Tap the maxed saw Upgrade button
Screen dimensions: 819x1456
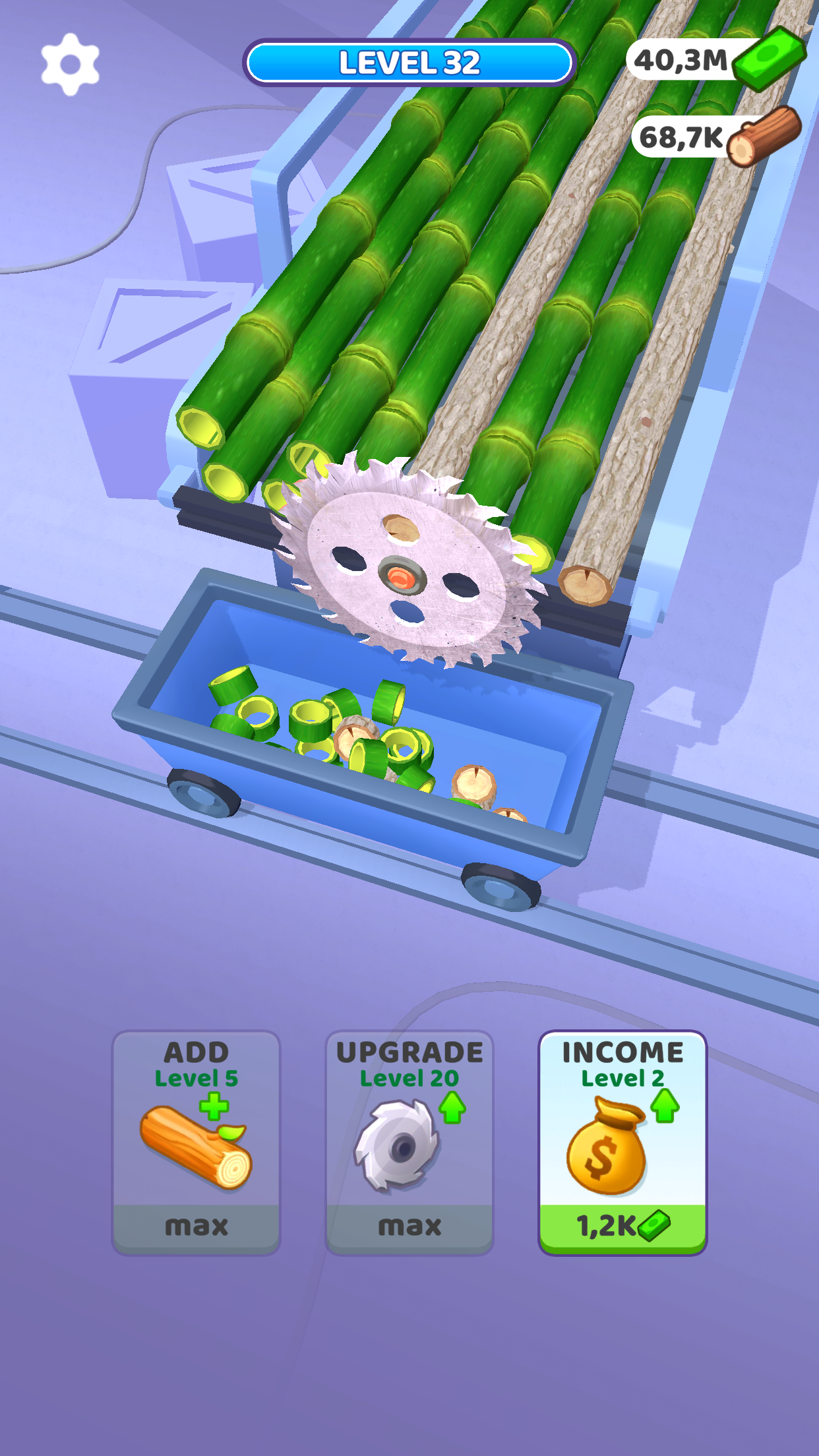point(409,1142)
